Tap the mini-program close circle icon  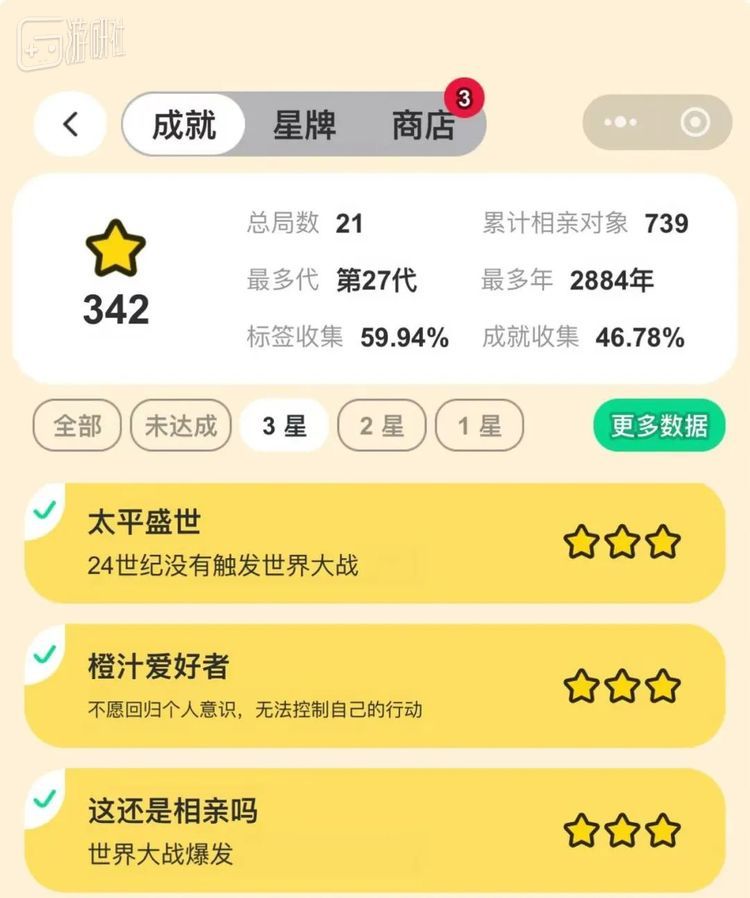pos(692,122)
